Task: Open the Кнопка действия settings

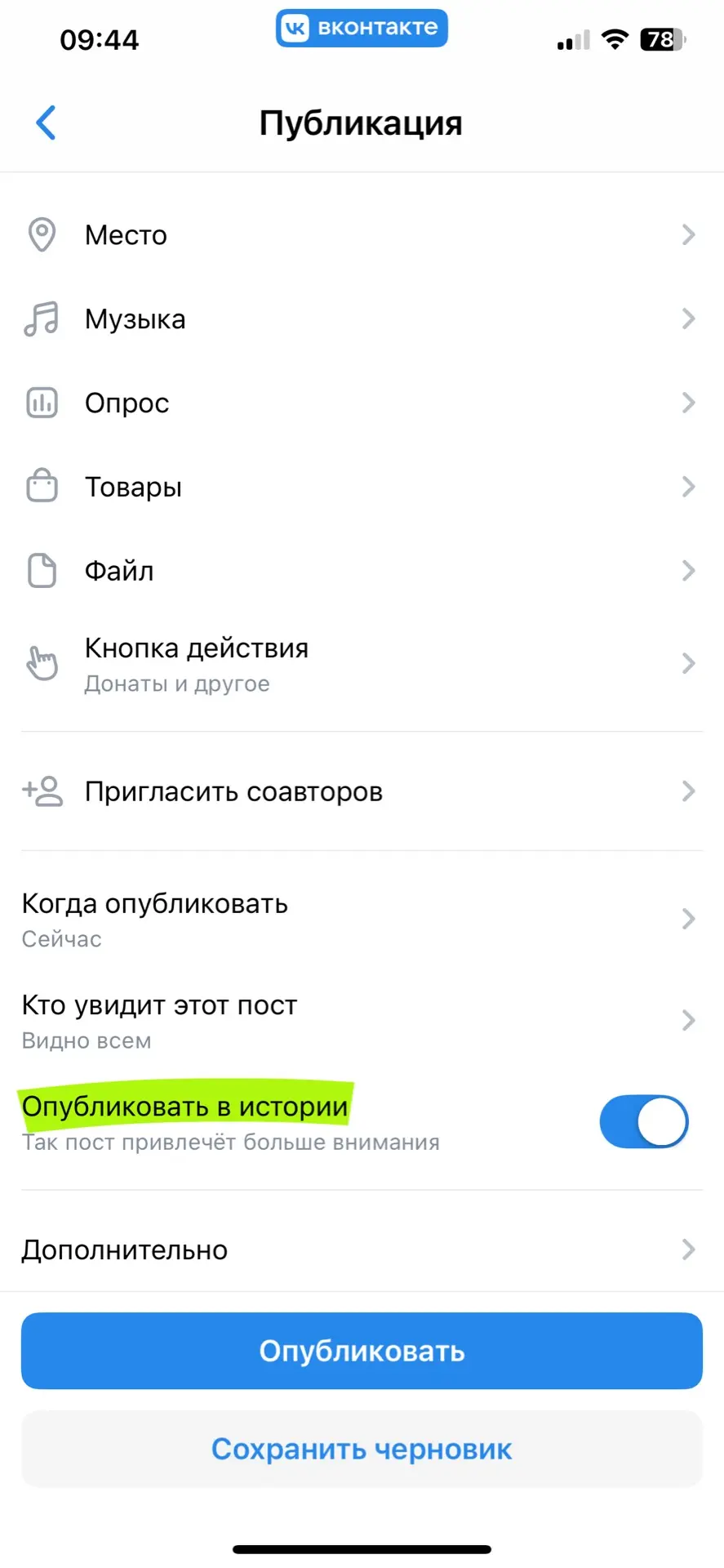Action: [x=362, y=664]
